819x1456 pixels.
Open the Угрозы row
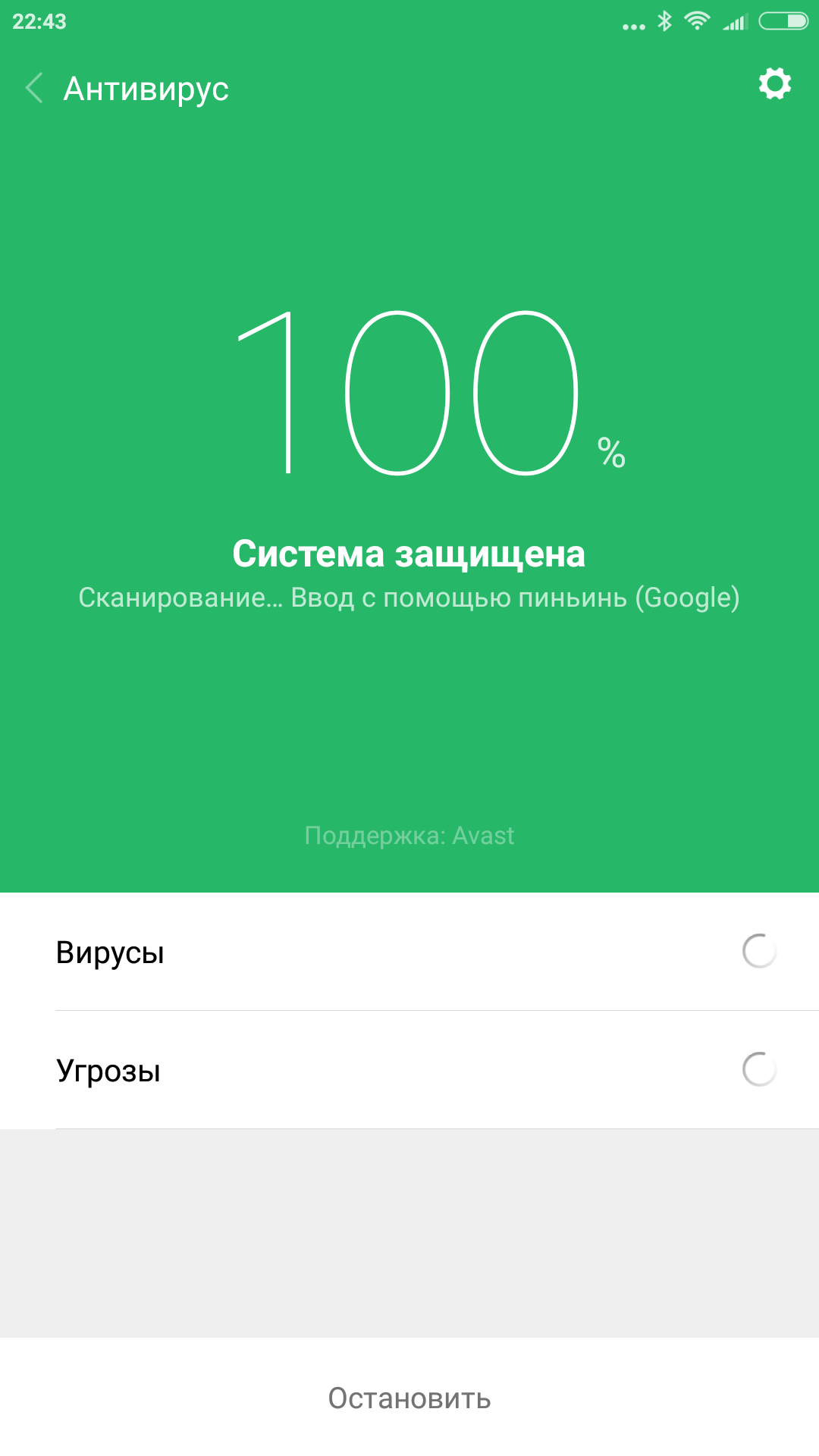(409, 1070)
